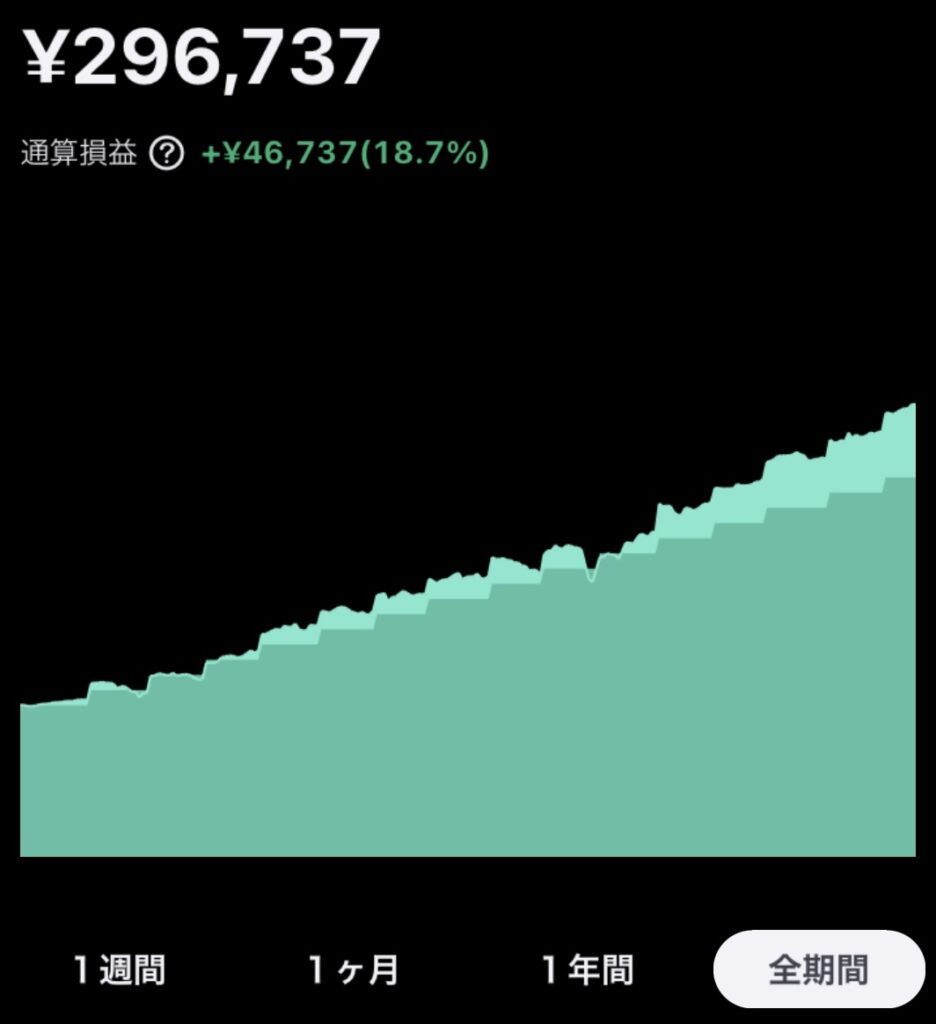
Task: Open the 通算損益 help question mark
Action: click(167, 154)
